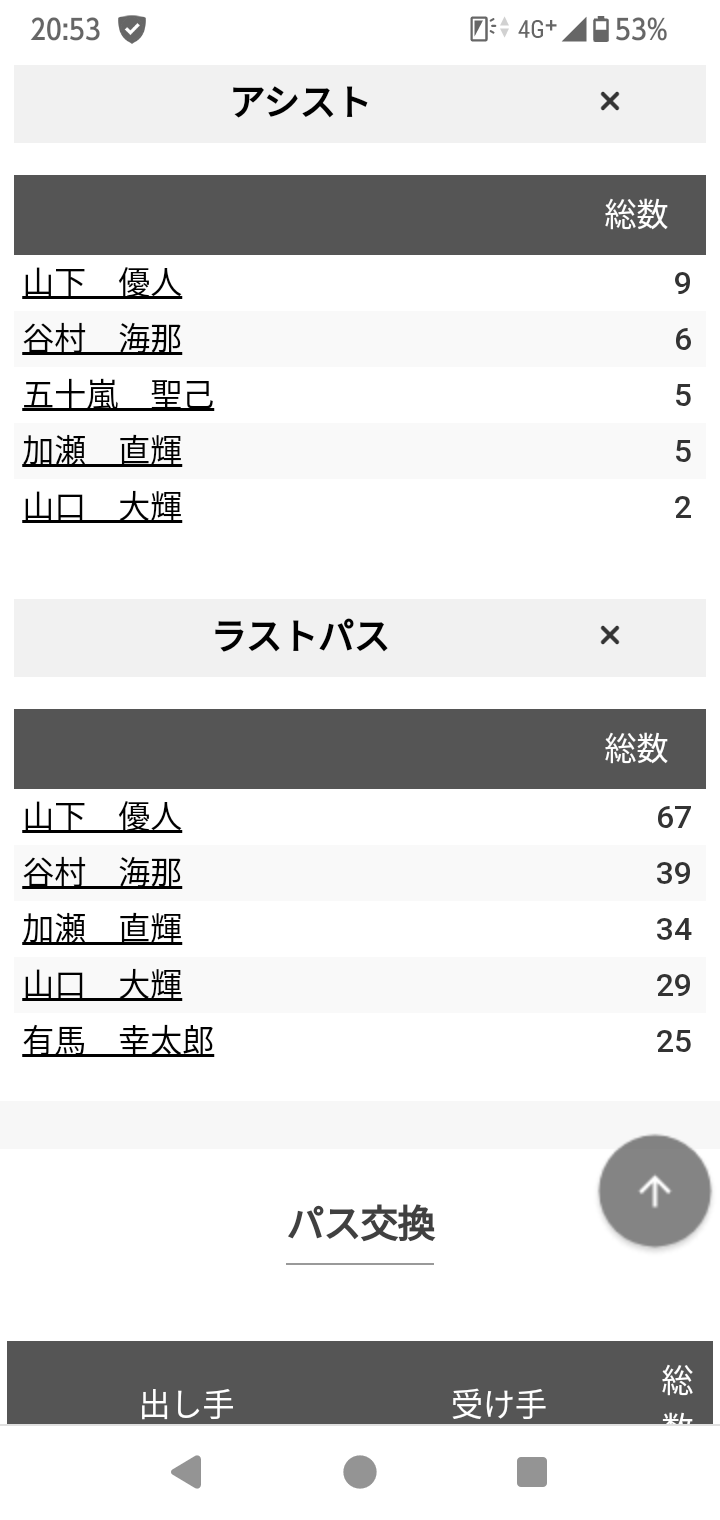Screen dimensions: 720x1520
Task: Open 山口 大輝 in the ラストパス table
Action: pyautogui.click(x=102, y=986)
